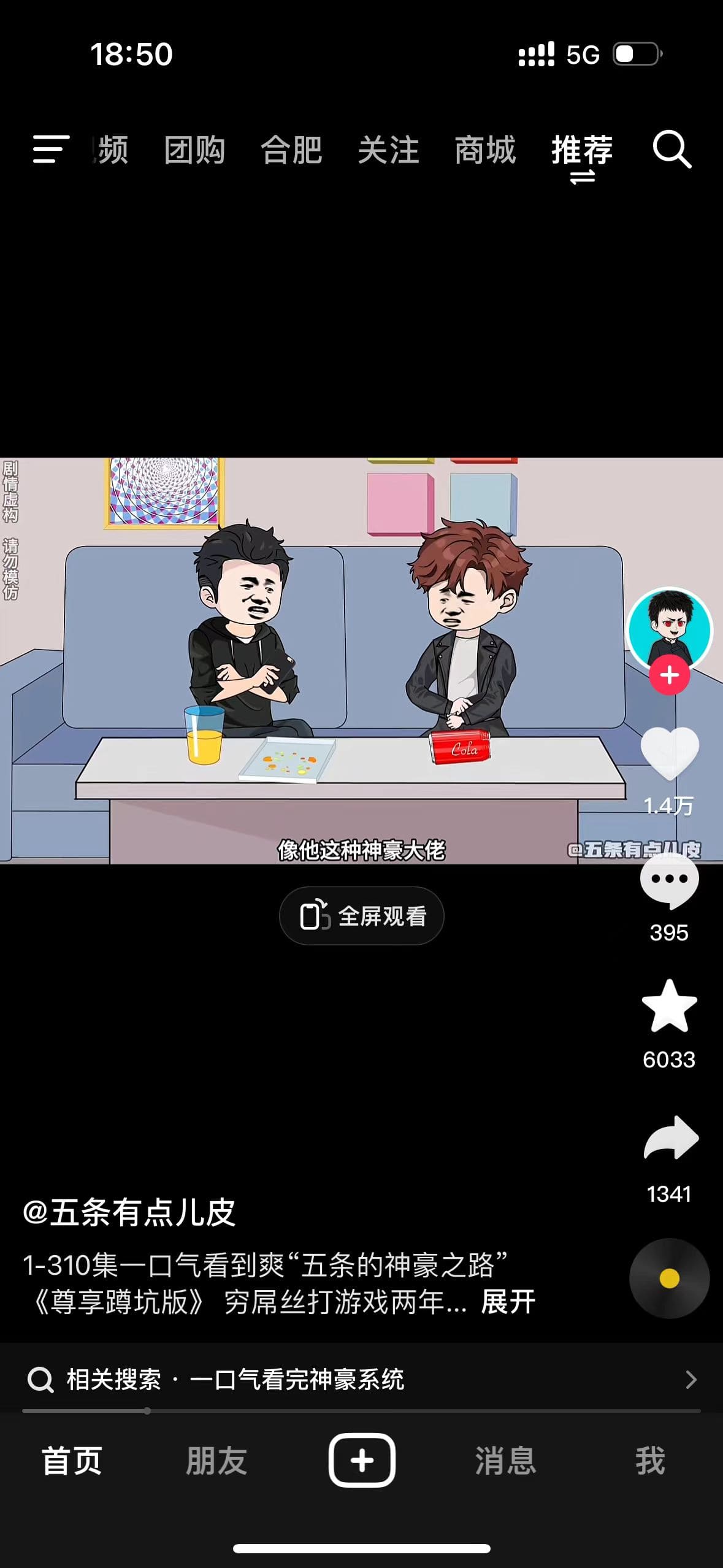Open the search magnifier icon
The height and width of the screenshot is (1568, 723).
(x=671, y=149)
